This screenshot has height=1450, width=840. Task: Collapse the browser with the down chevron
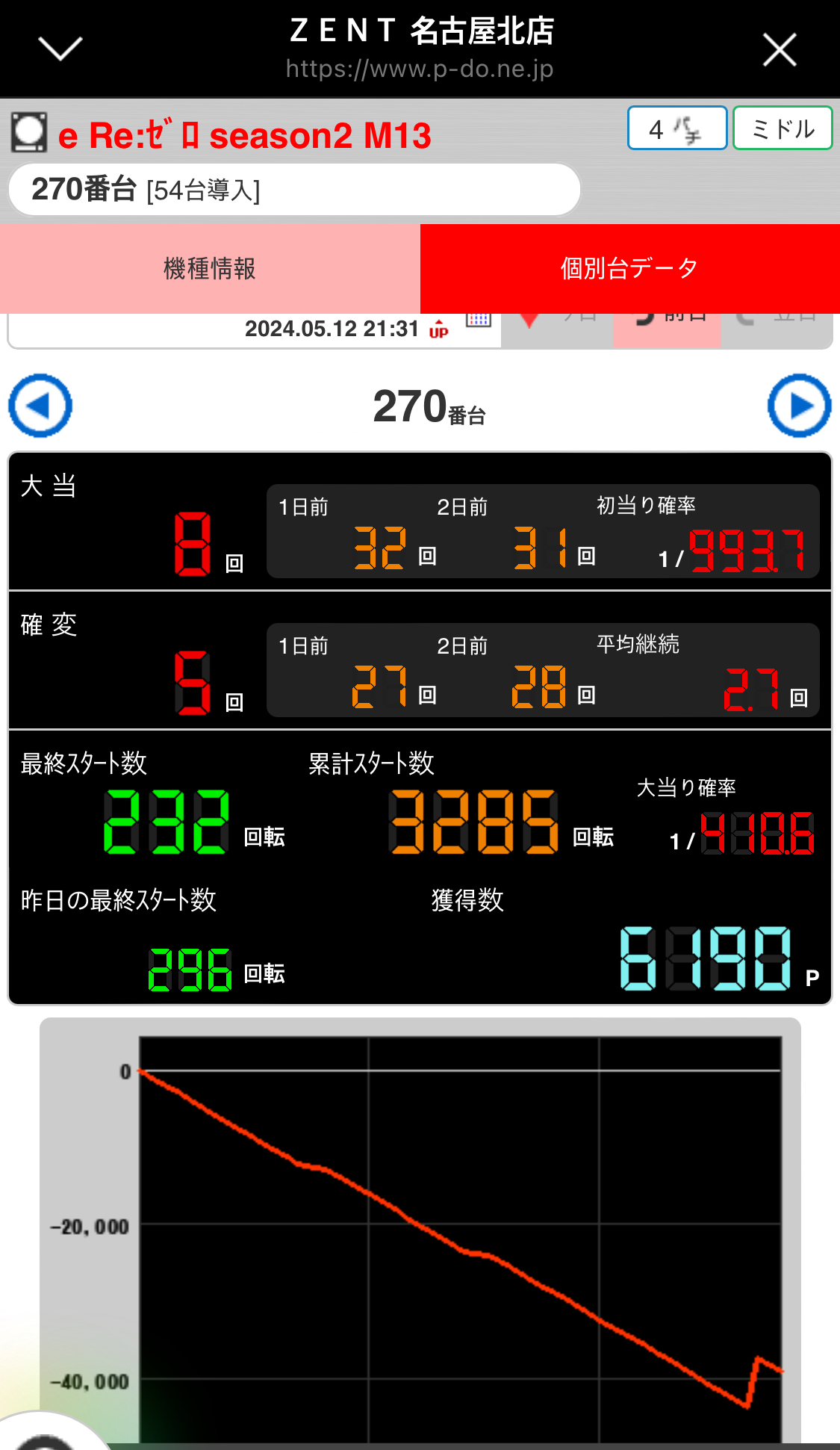[60, 49]
